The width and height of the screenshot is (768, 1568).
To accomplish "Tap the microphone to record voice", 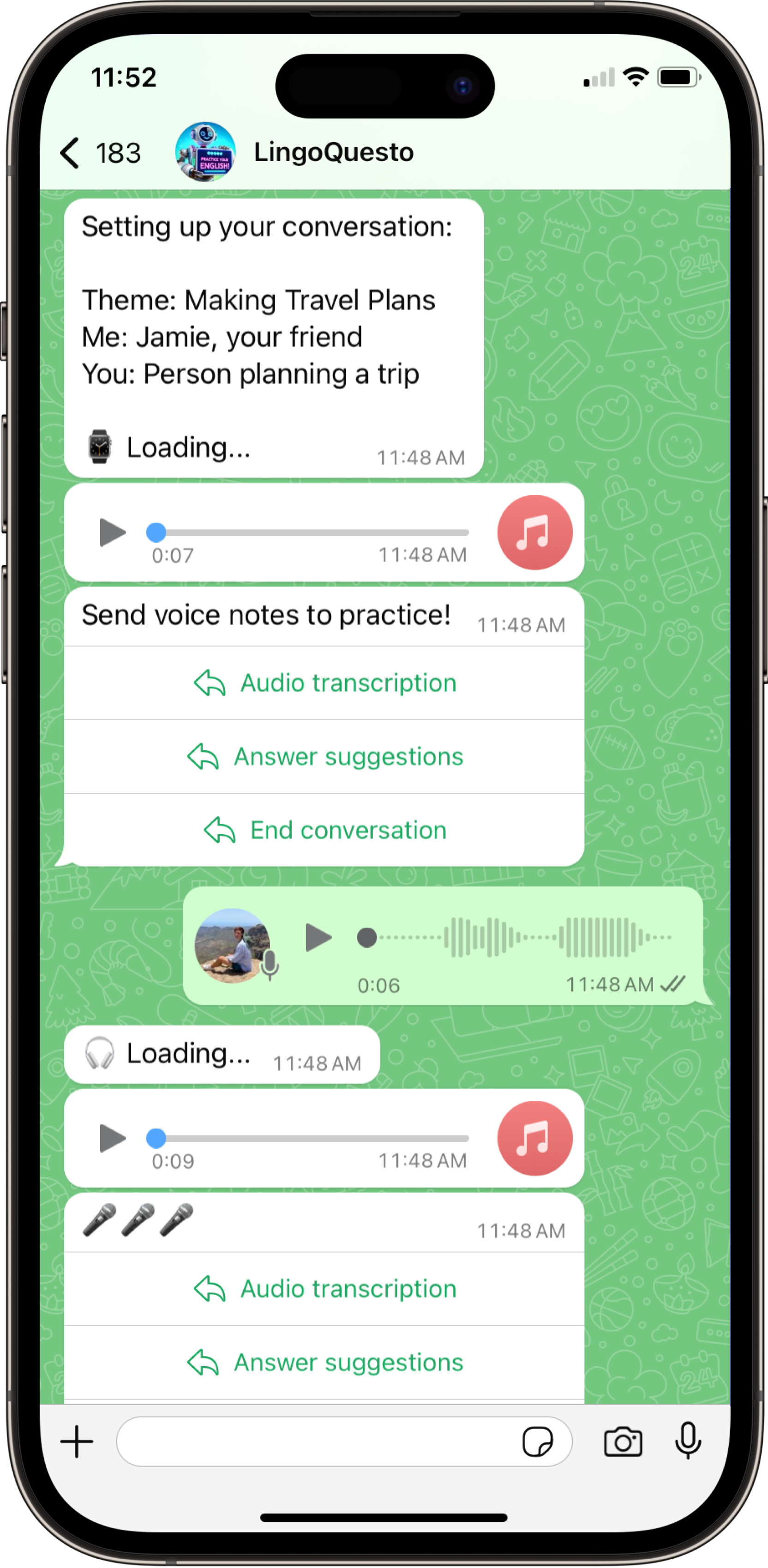I will [688, 1442].
